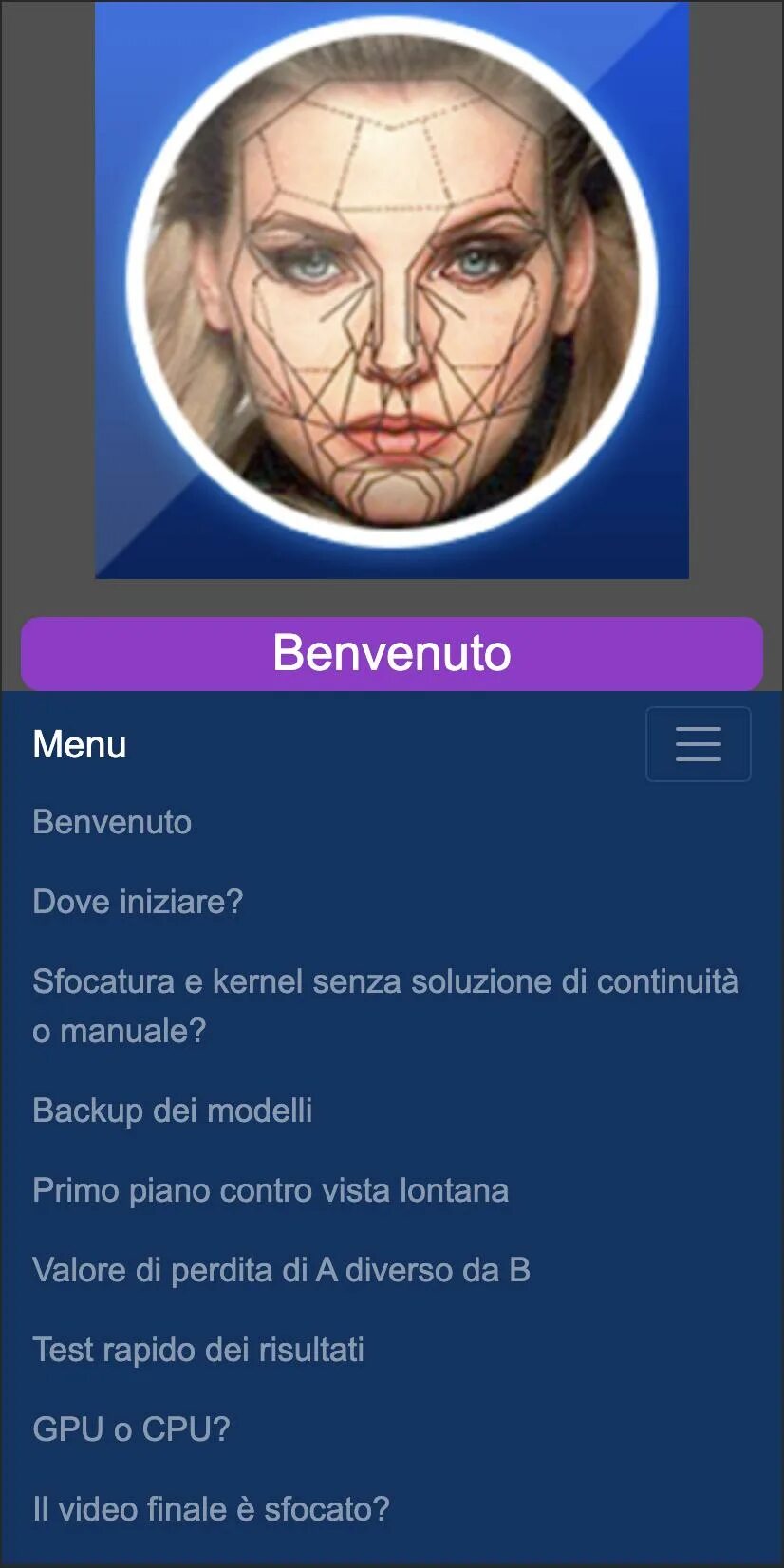This screenshot has height=1568, width=784.
Task: Go to Dove iniziare? section
Action: 138,902
